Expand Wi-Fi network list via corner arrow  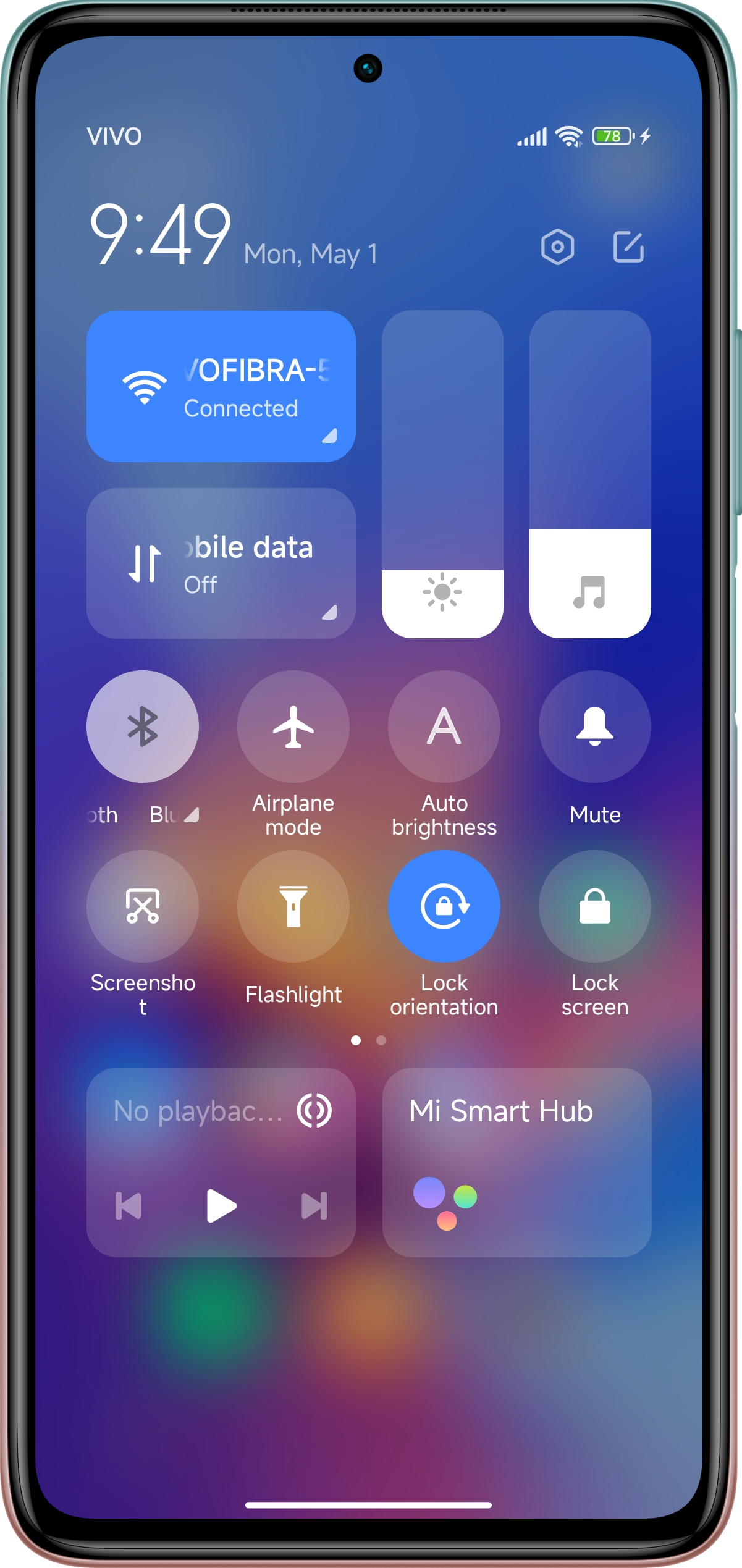click(x=330, y=436)
